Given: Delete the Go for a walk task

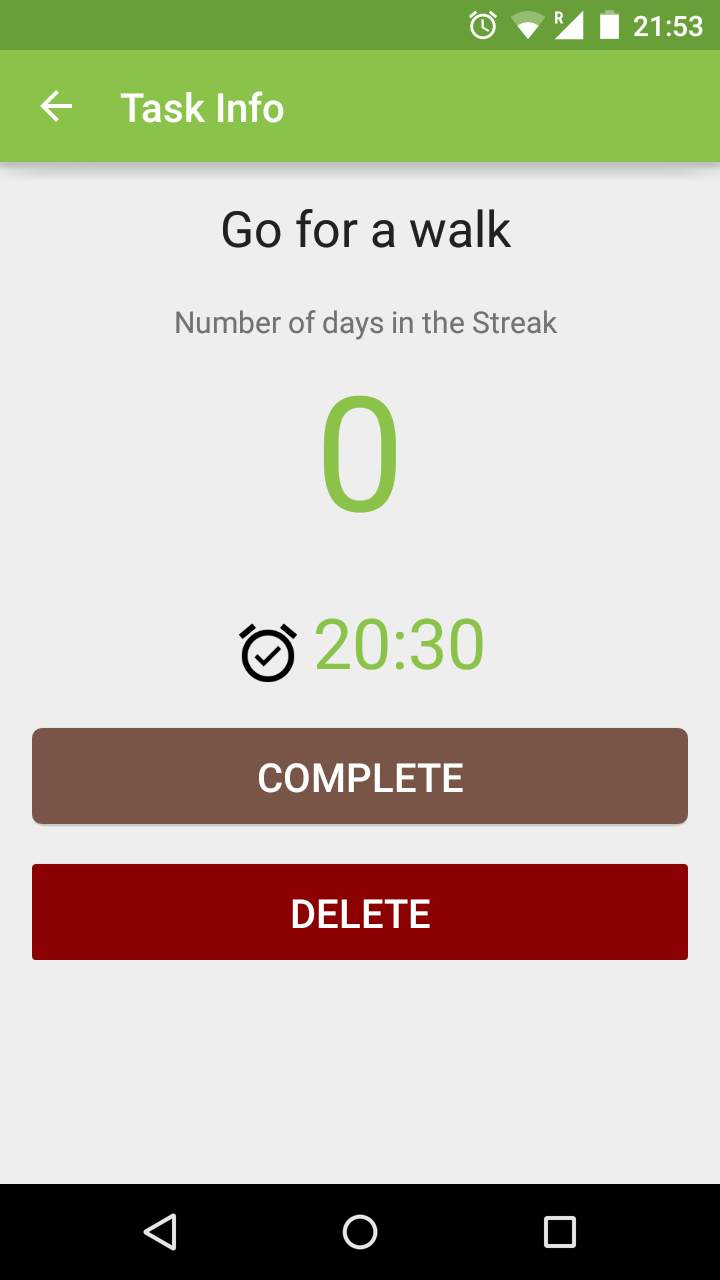Looking at the screenshot, I should [x=360, y=912].
